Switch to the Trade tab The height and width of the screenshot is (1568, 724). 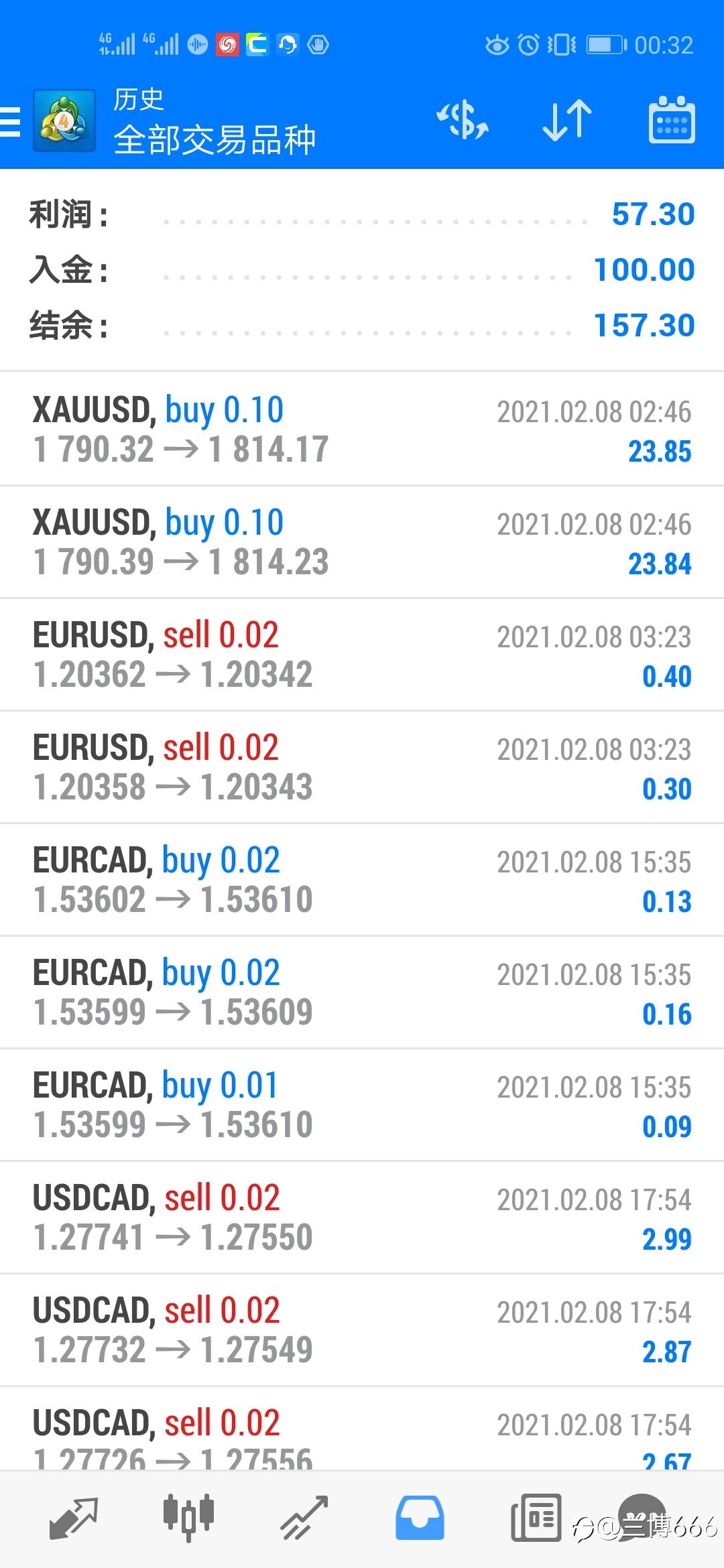tap(304, 1518)
